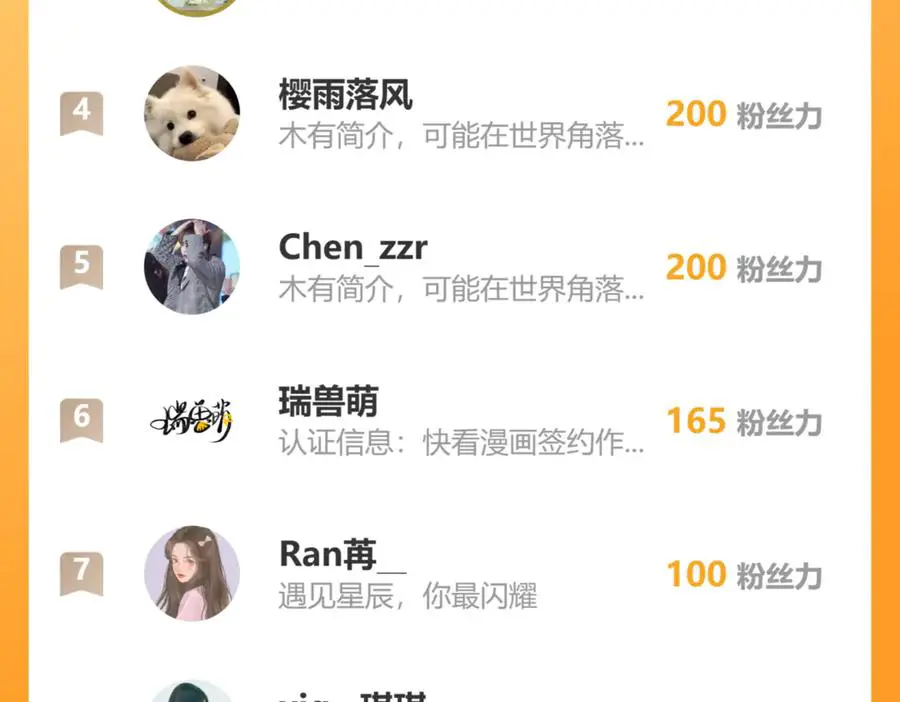Open 樱雨落风's profile row
This screenshot has width=900, height=702.
(x=450, y=115)
